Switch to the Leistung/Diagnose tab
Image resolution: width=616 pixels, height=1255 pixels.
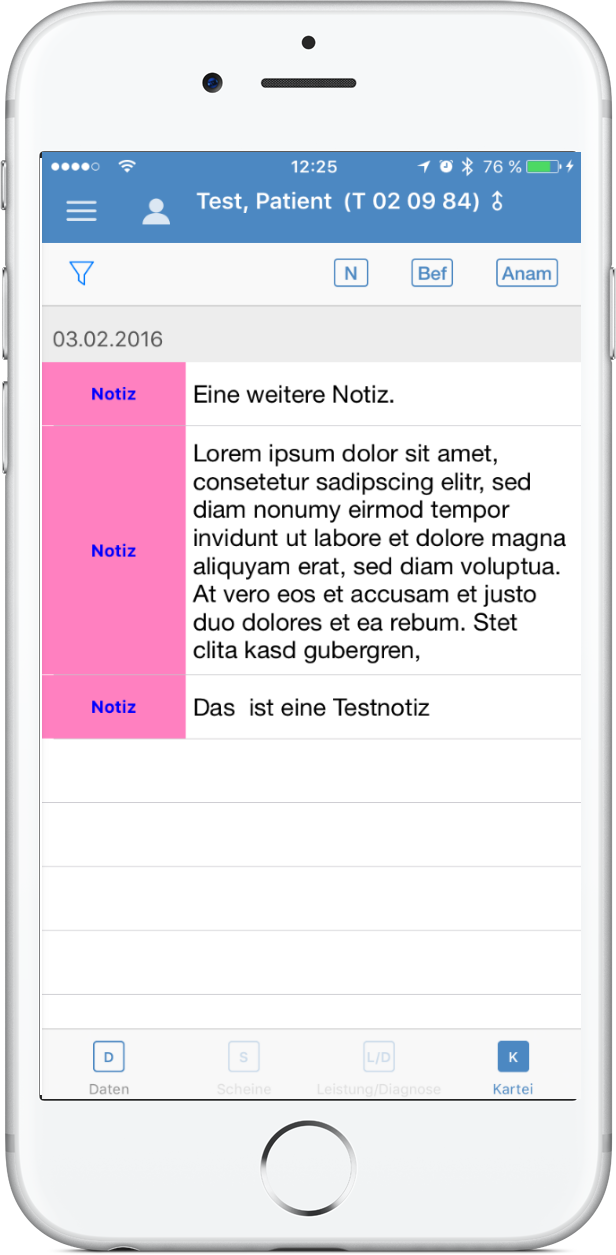(378, 1067)
